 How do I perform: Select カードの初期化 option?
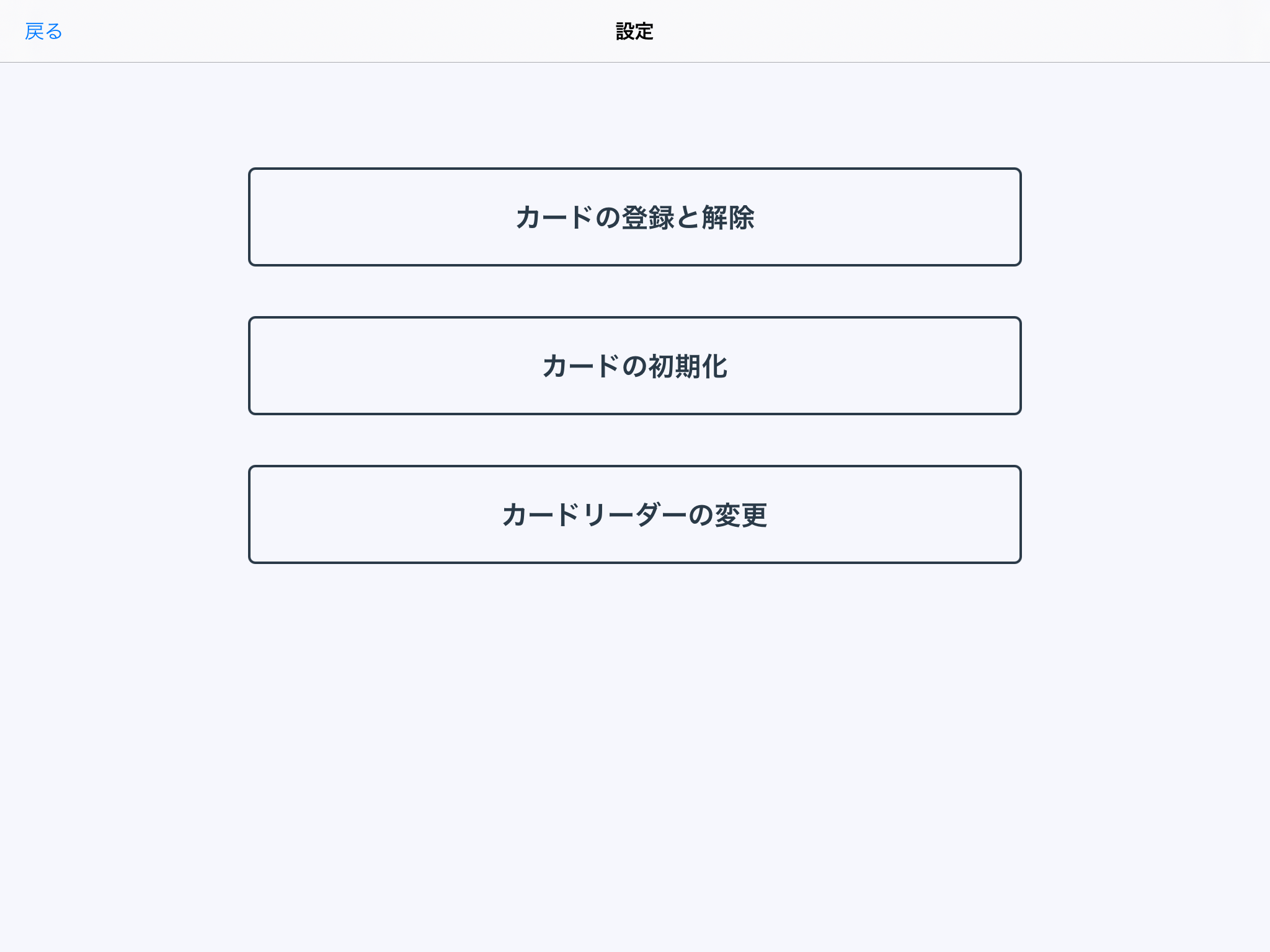click(634, 366)
